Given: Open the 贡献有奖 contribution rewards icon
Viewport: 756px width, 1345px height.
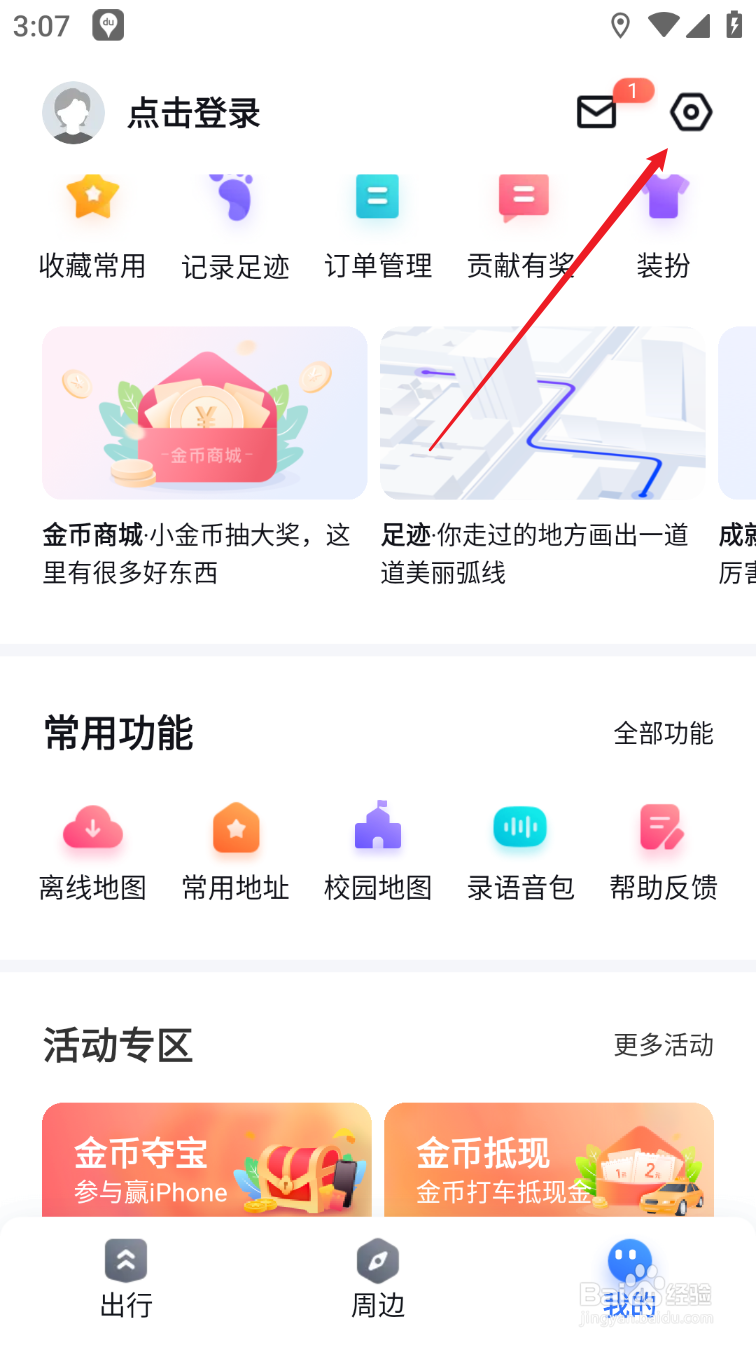Looking at the screenshot, I should 520,198.
